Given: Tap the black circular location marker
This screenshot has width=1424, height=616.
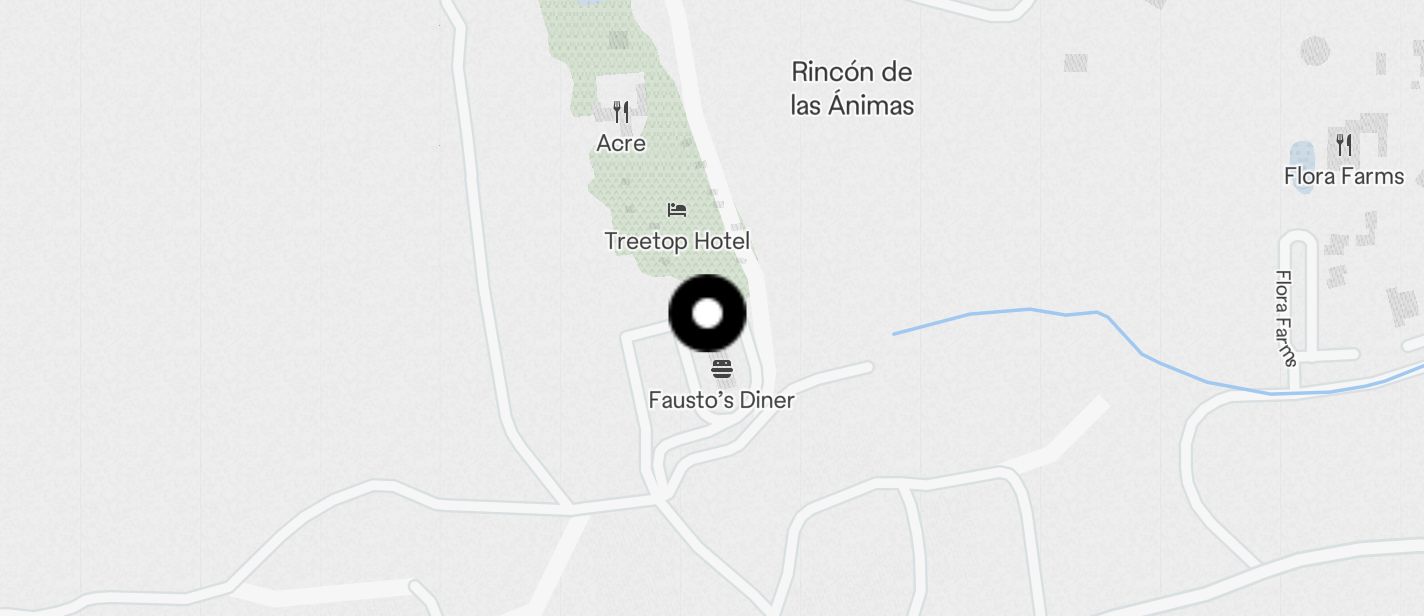Looking at the screenshot, I should click(707, 313).
